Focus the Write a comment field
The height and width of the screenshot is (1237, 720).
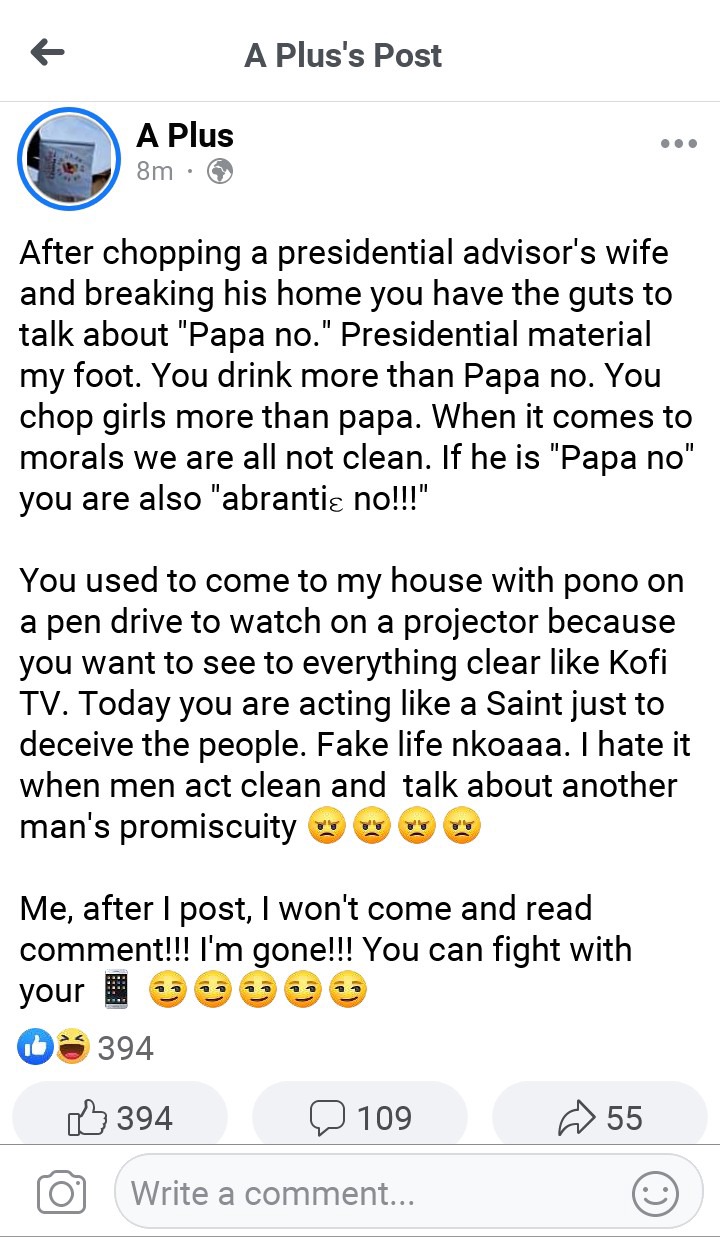pyautogui.click(x=370, y=1193)
